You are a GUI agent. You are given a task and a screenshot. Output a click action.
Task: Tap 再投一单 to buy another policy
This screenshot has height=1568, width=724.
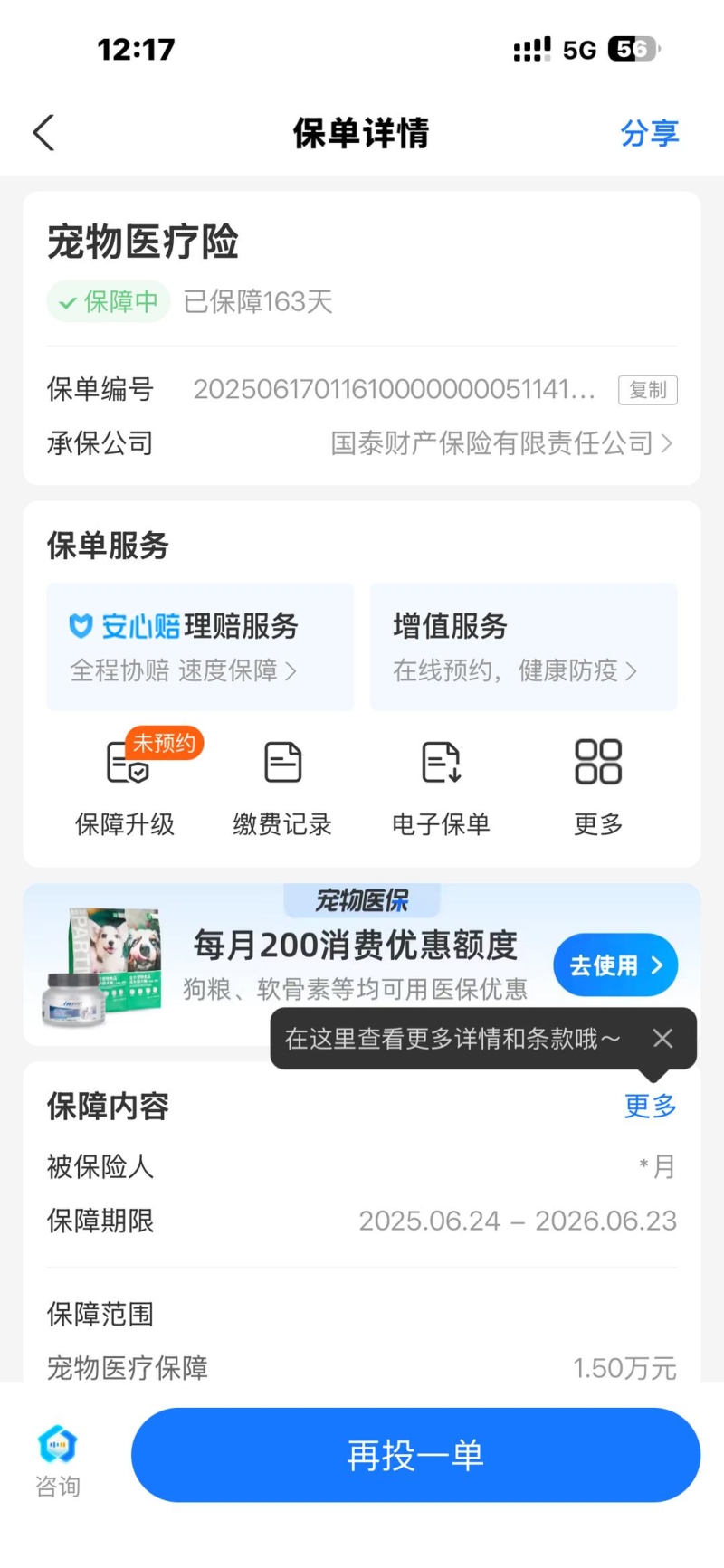pos(415,1455)
